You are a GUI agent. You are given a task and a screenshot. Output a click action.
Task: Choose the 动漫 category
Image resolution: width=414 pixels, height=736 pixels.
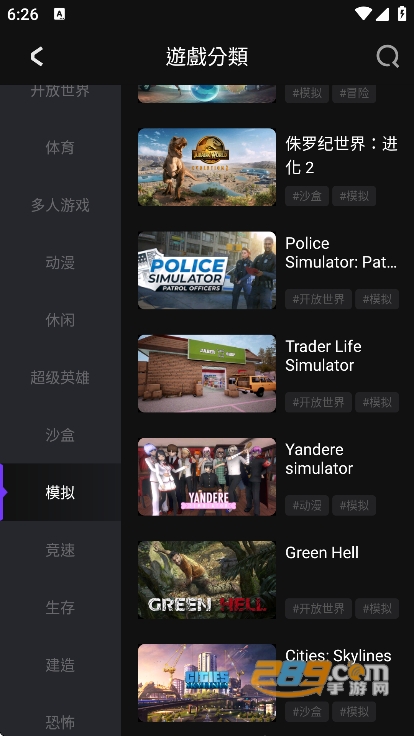(x=60, y=262)
